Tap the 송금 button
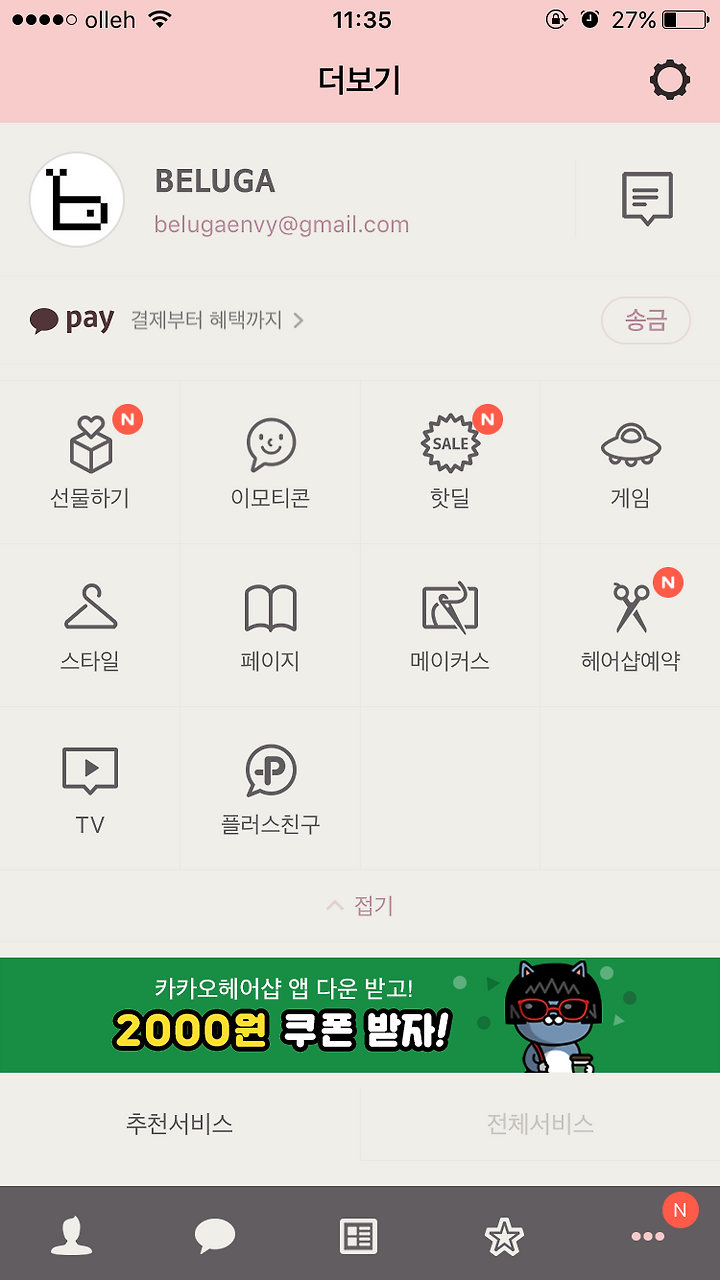Image resolution: width=720 pixels, height=1280 pixels. 645,320
